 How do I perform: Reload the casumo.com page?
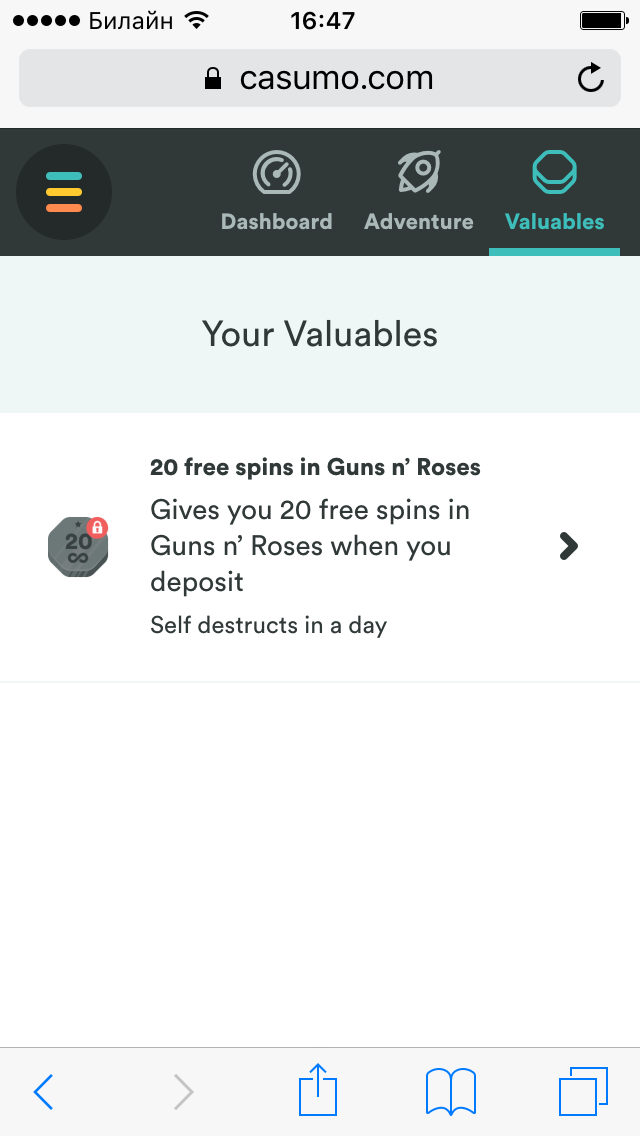[591, 78]
